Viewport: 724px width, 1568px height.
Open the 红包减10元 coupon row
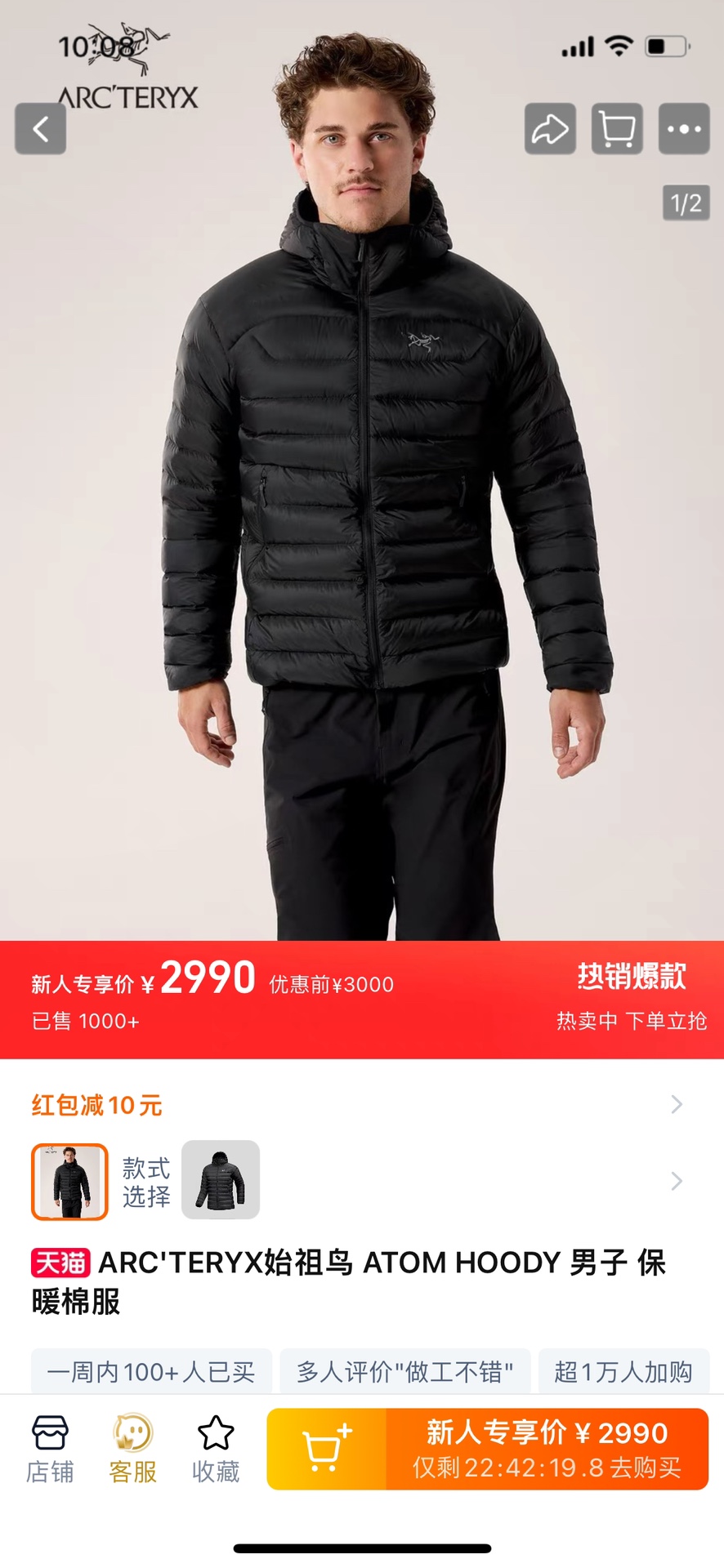(x=360, y=1105)
